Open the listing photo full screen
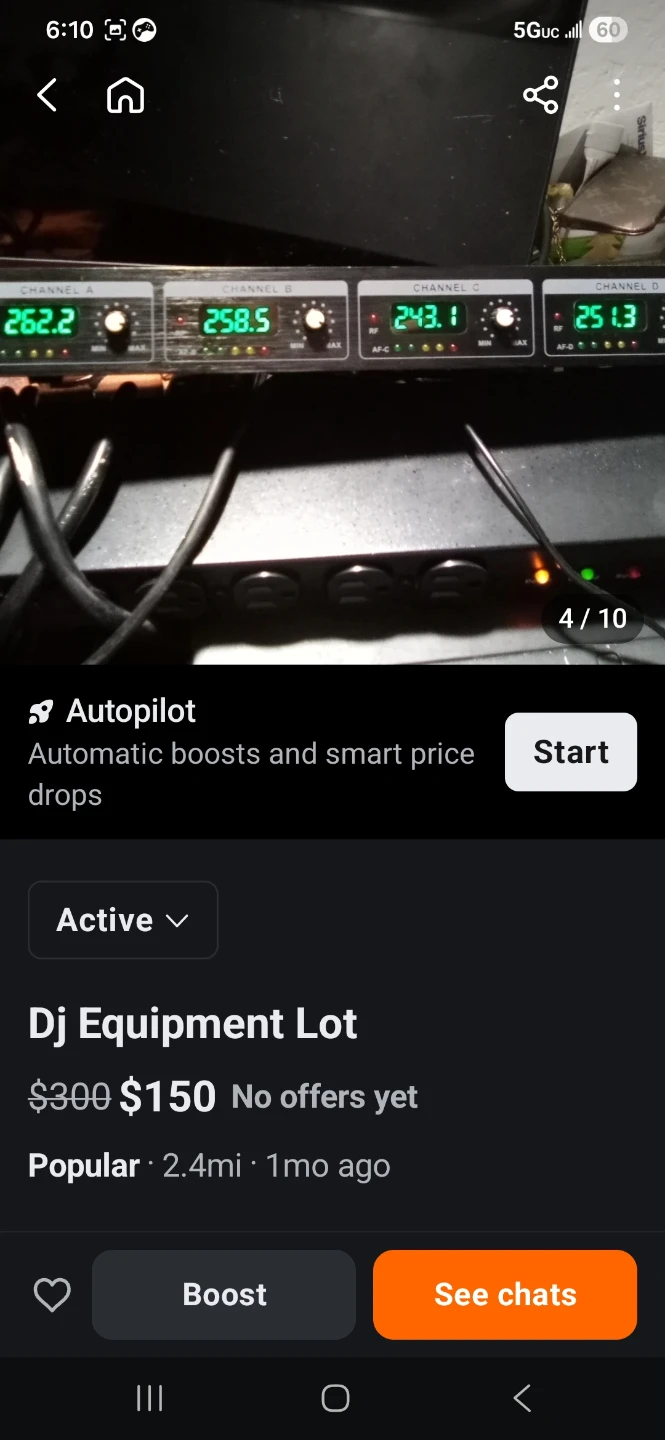Viewport: 665px width, 1440px height. pyautogui.click(x=332, y=400)
